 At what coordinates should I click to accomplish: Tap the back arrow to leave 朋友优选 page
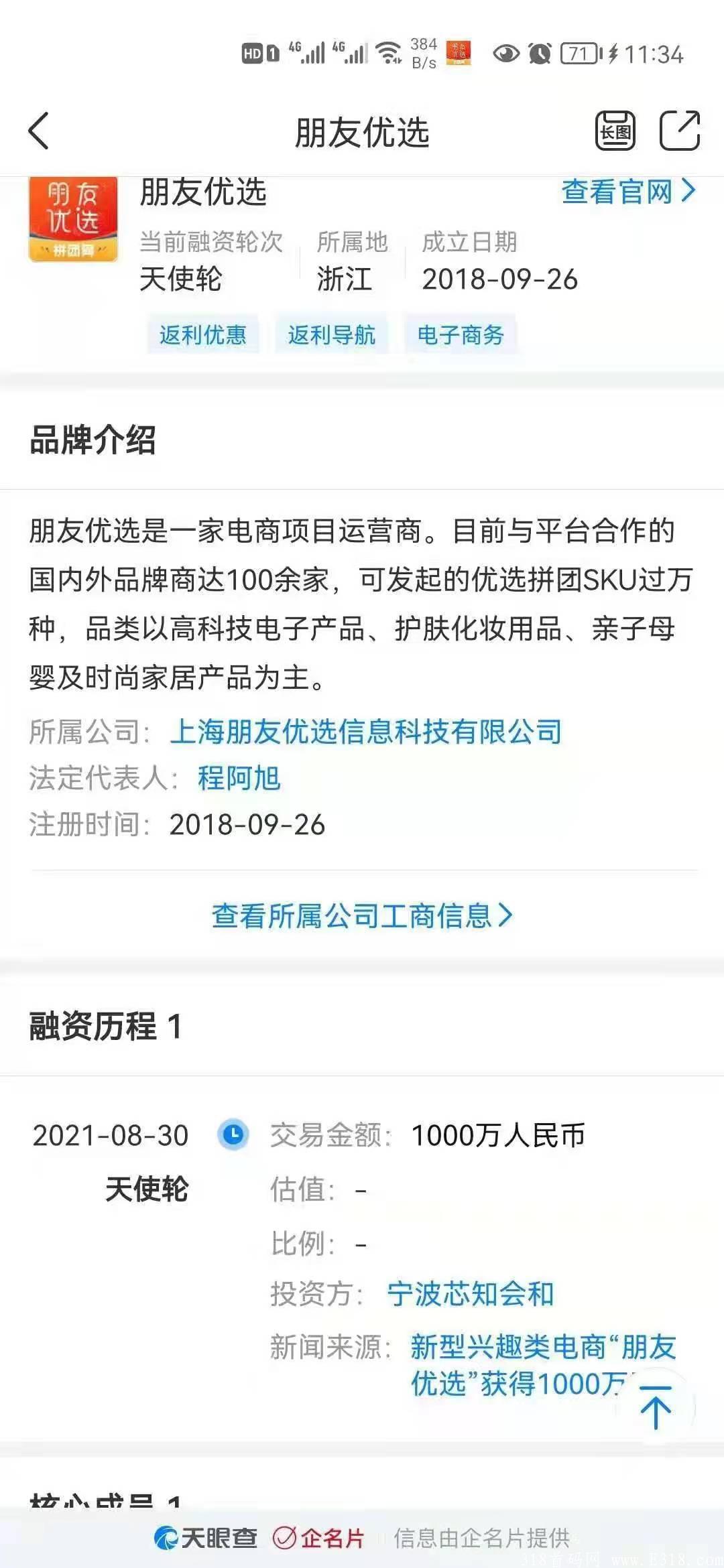click(38, 129)
